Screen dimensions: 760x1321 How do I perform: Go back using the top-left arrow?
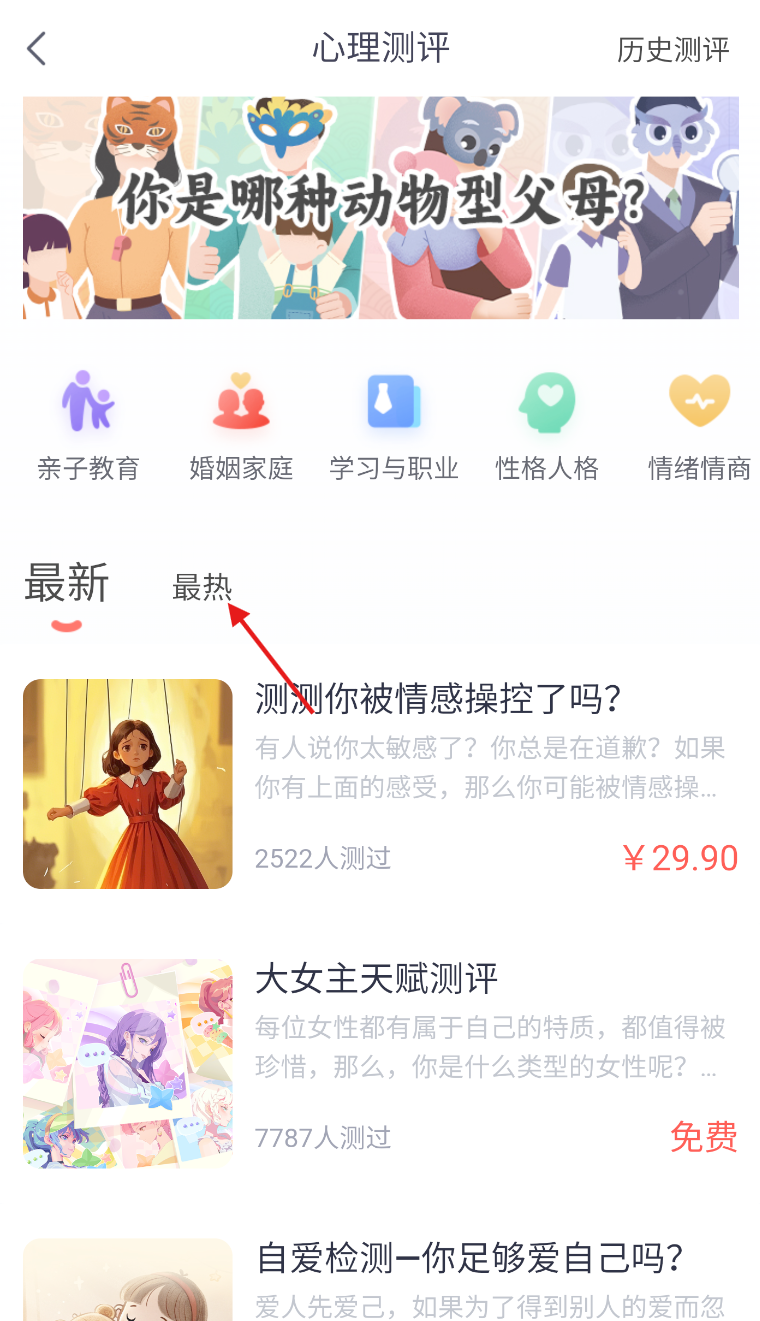pyautogui.click(x=37, y=48)
